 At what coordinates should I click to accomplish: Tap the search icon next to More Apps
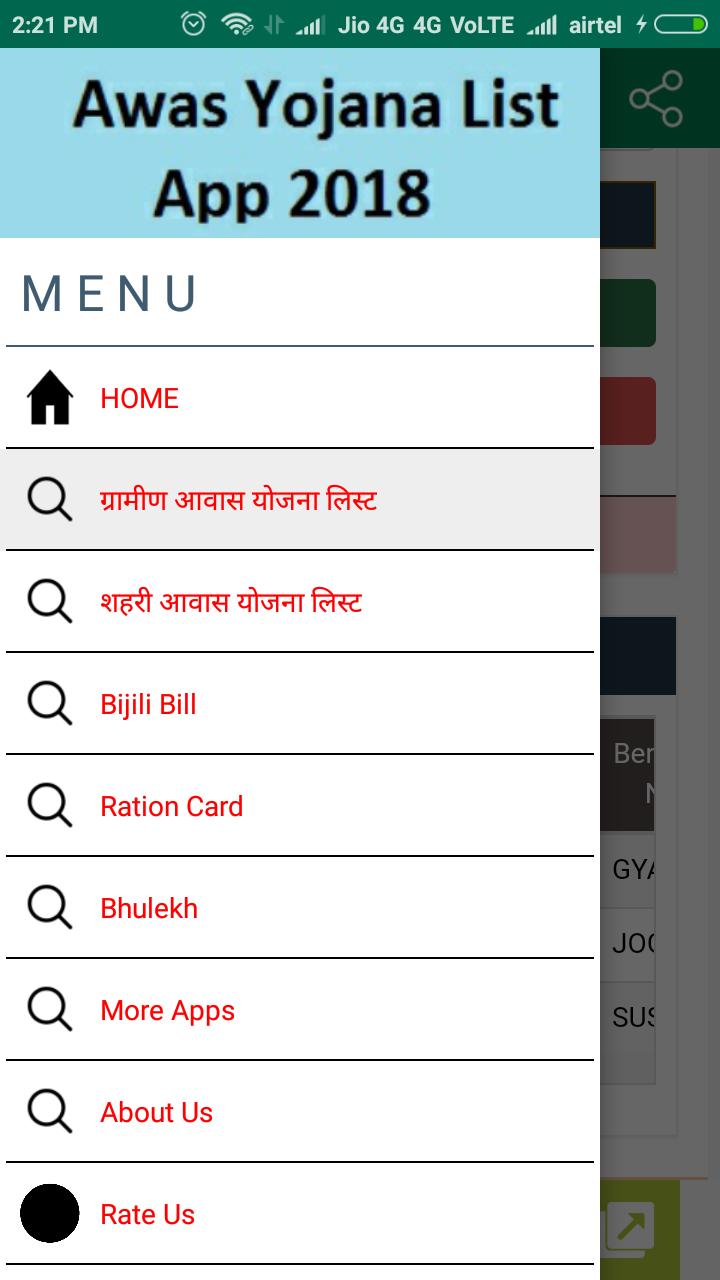tap(48, 1010)
